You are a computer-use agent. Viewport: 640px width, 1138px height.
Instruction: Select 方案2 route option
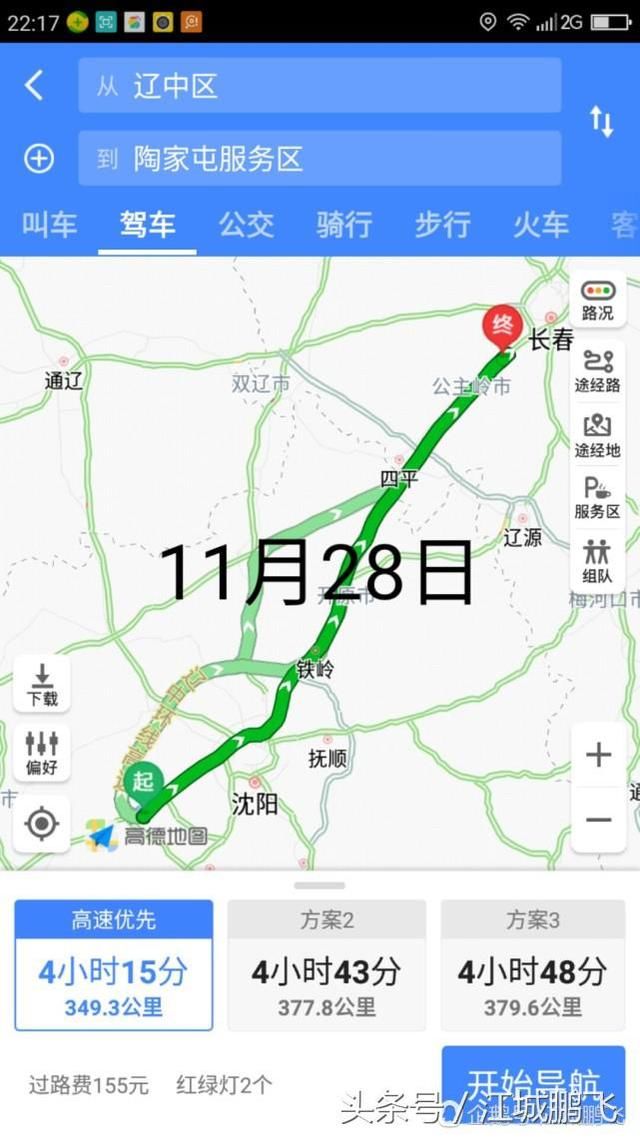pos(327,965)
